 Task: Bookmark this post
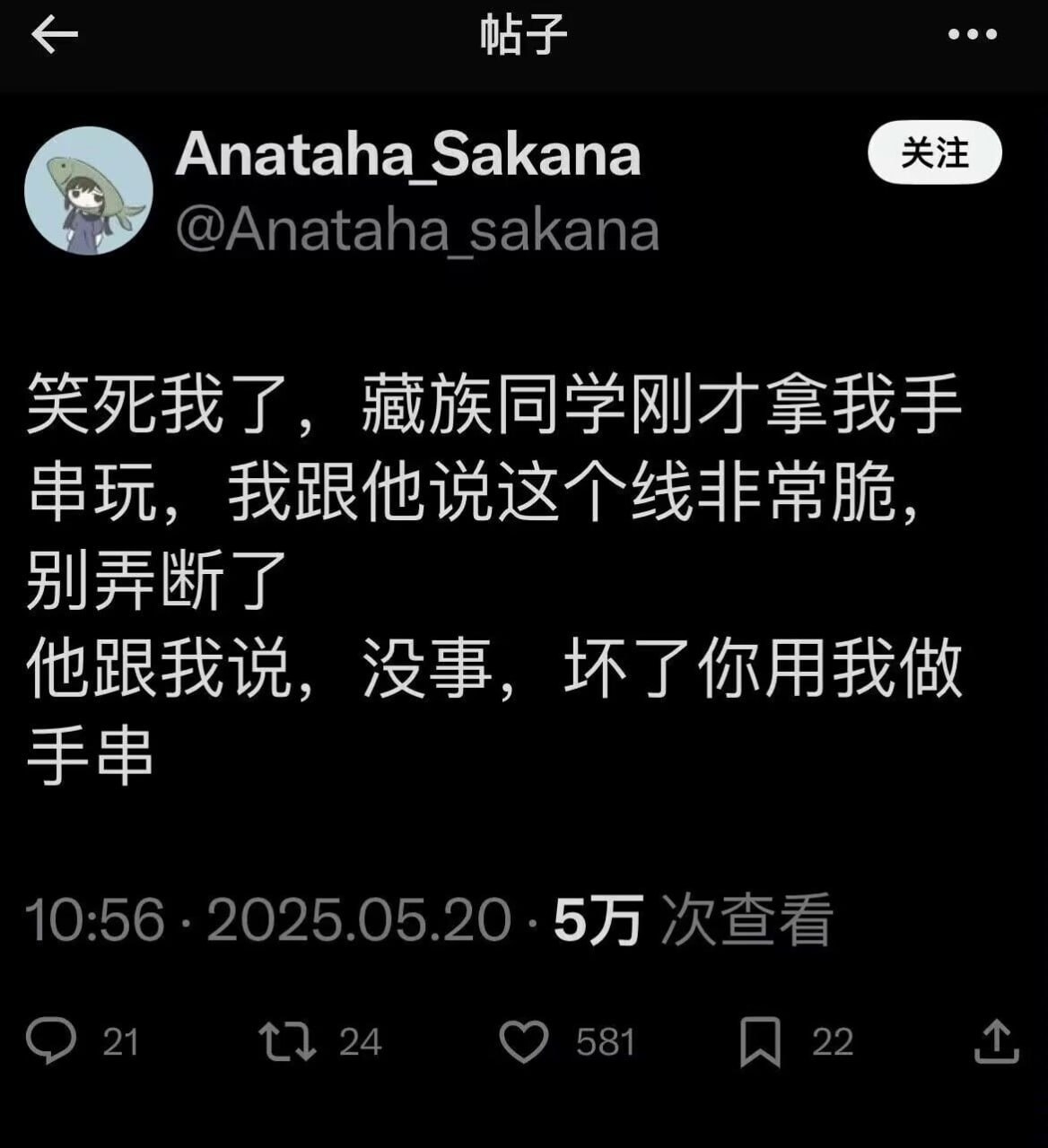(760, 1041)
